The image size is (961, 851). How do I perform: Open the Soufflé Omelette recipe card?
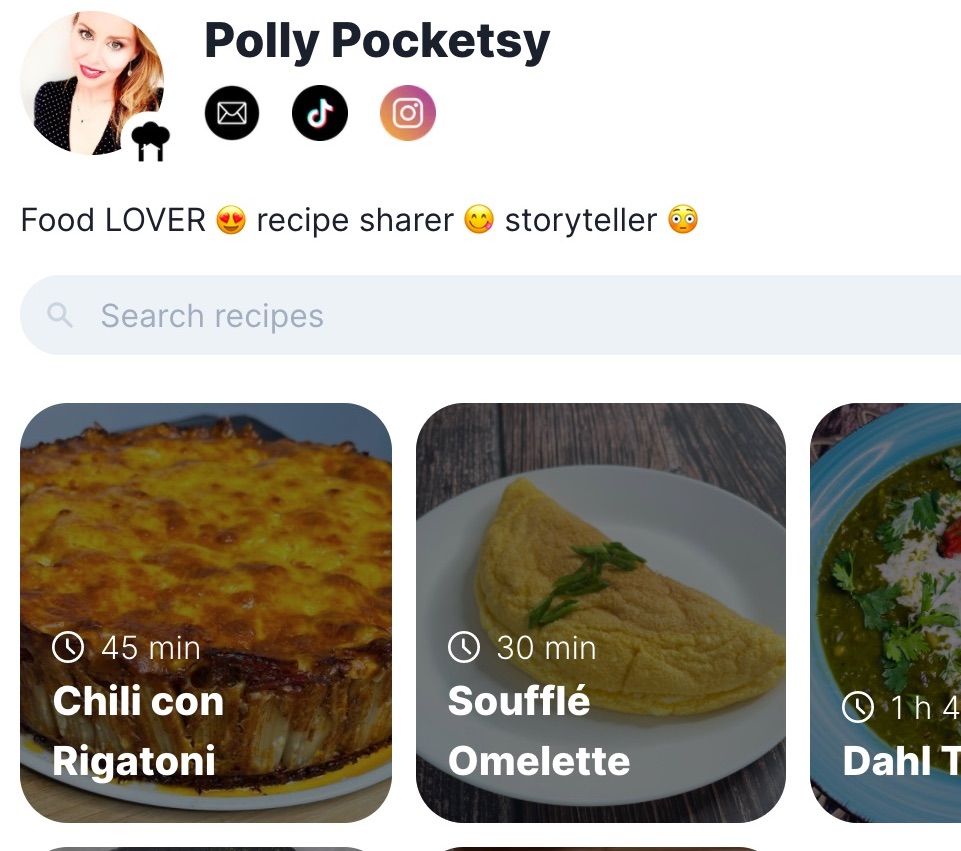click(x=601, y=612)
